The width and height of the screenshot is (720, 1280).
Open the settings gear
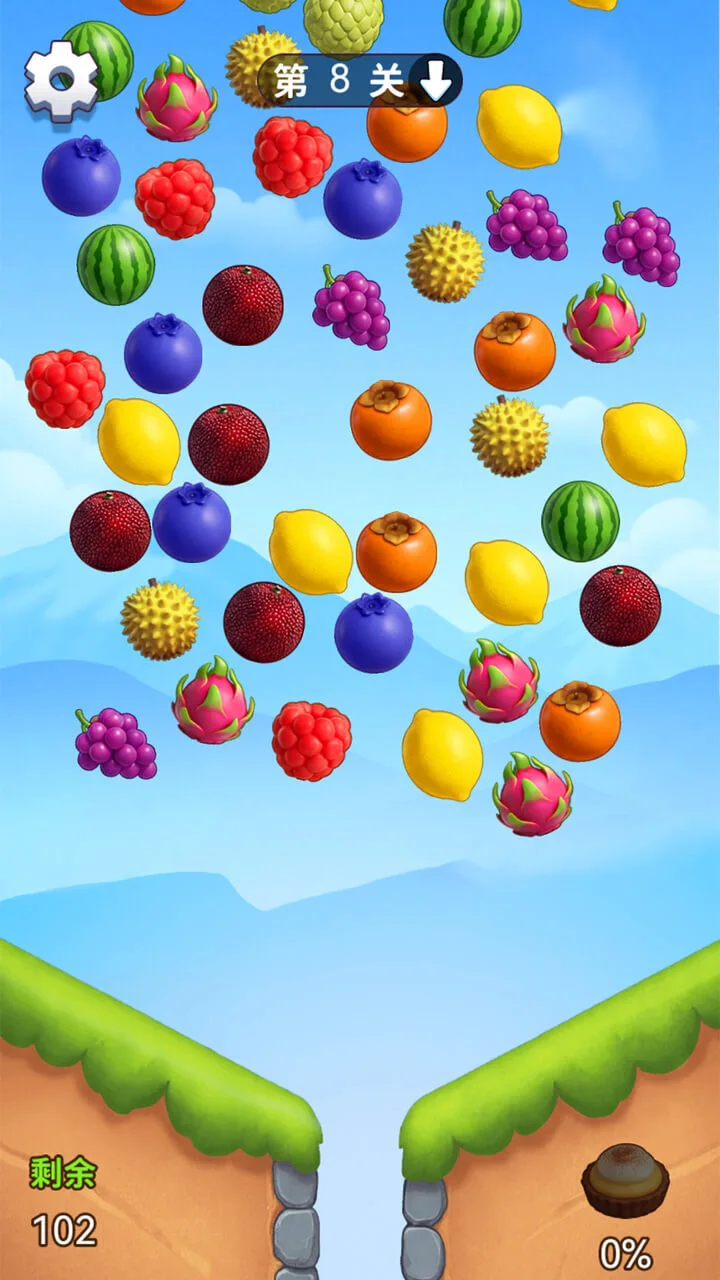pos(61,80)
